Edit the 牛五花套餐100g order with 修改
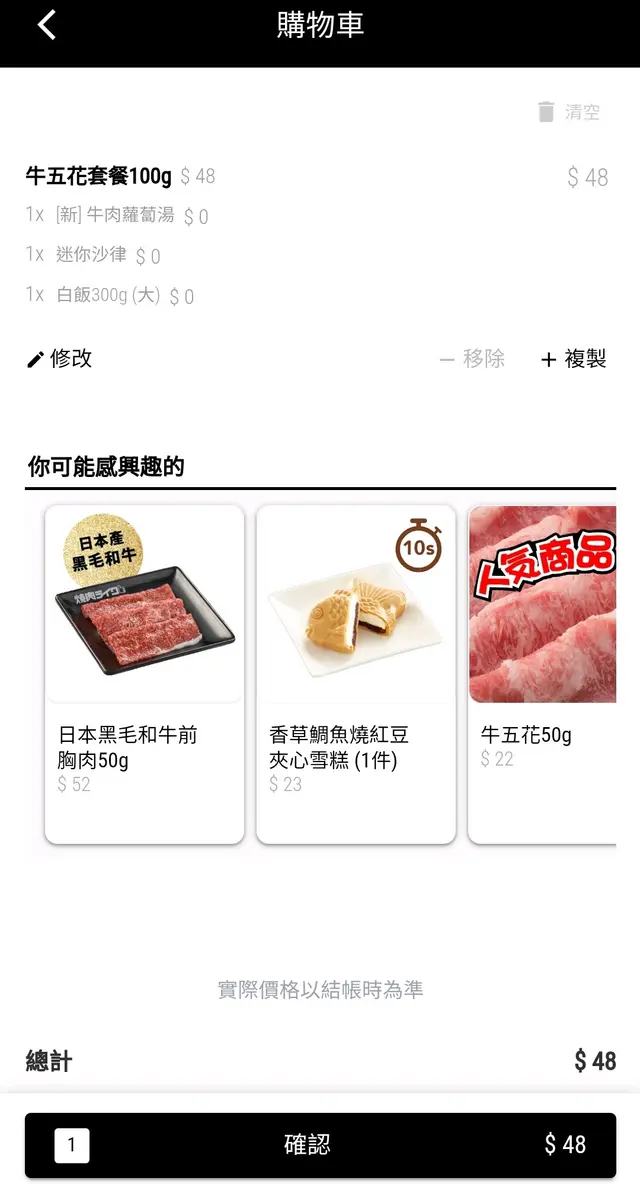The width and height of the screenshot is (640, 1197). 60,359
